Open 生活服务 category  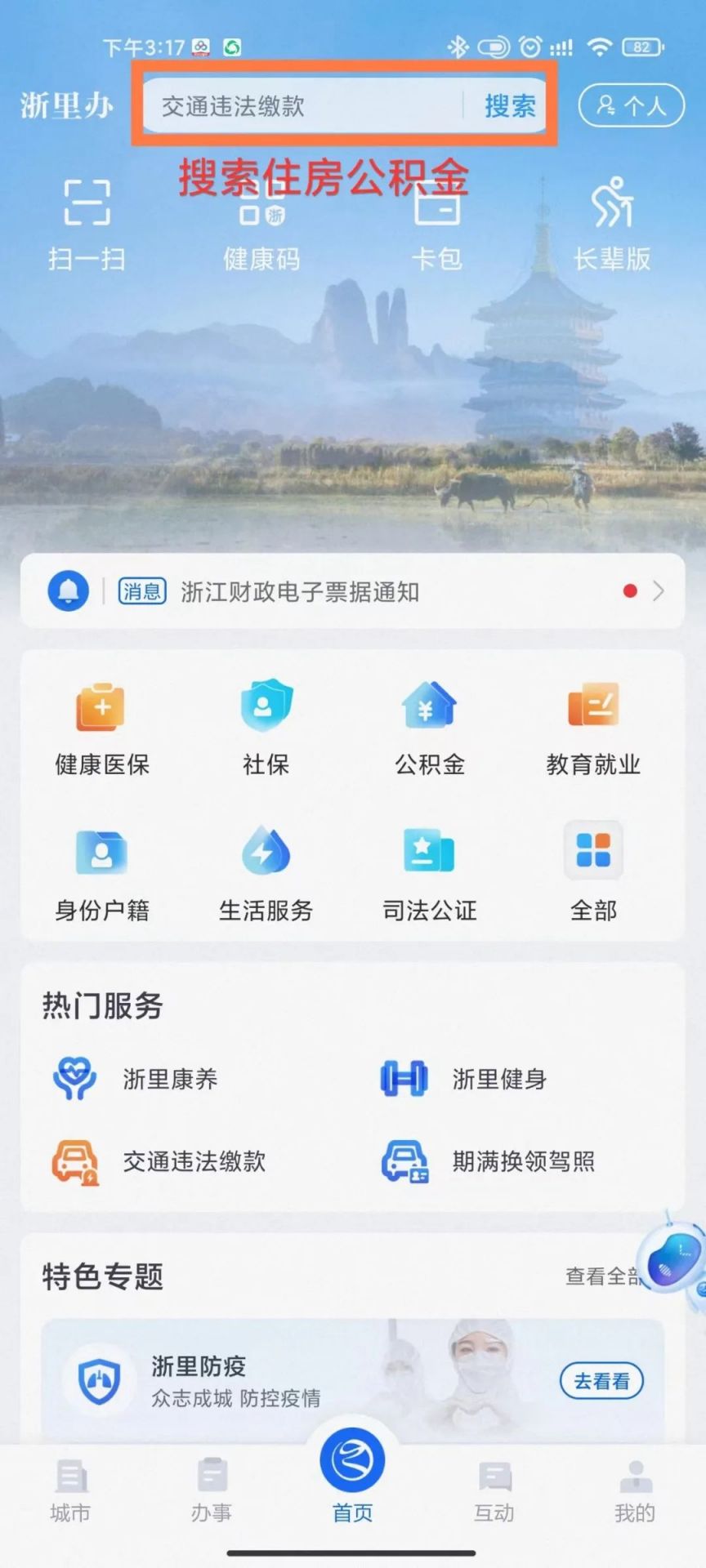pos(266,873)
